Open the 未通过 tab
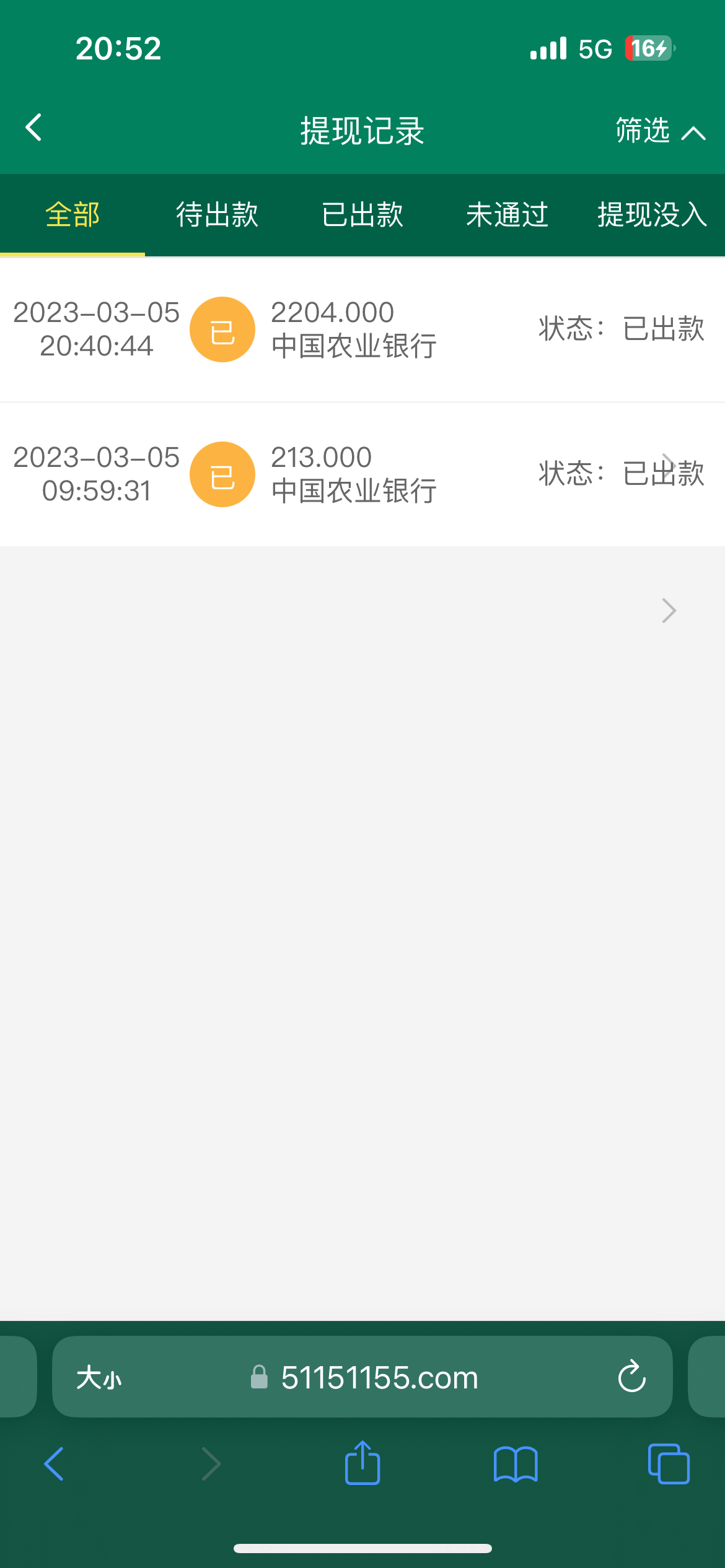Viewport: 725px width, 1568px height. (507, 215)
